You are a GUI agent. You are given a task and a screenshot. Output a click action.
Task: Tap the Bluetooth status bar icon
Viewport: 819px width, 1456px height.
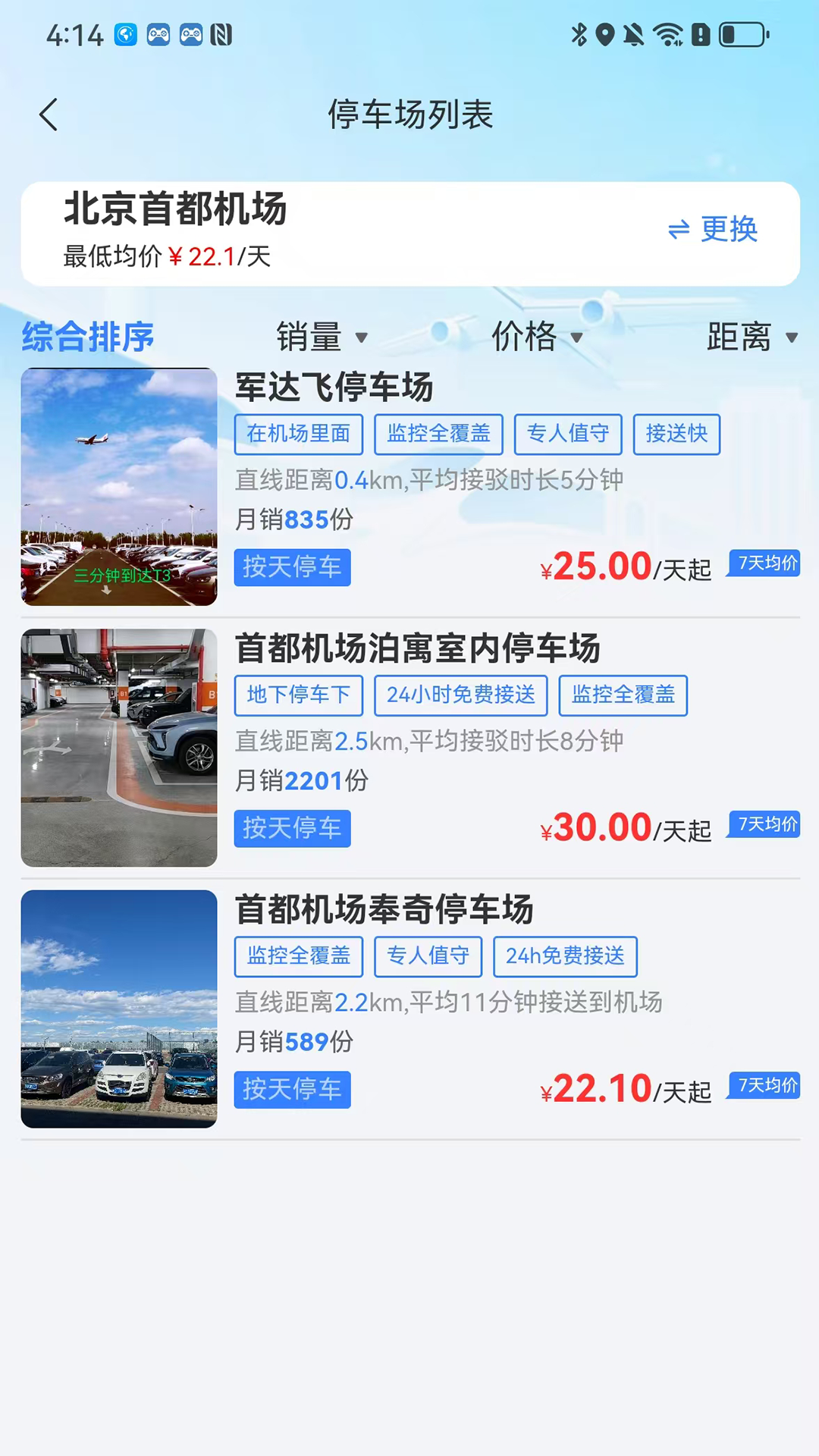click(x=579, y=33)
